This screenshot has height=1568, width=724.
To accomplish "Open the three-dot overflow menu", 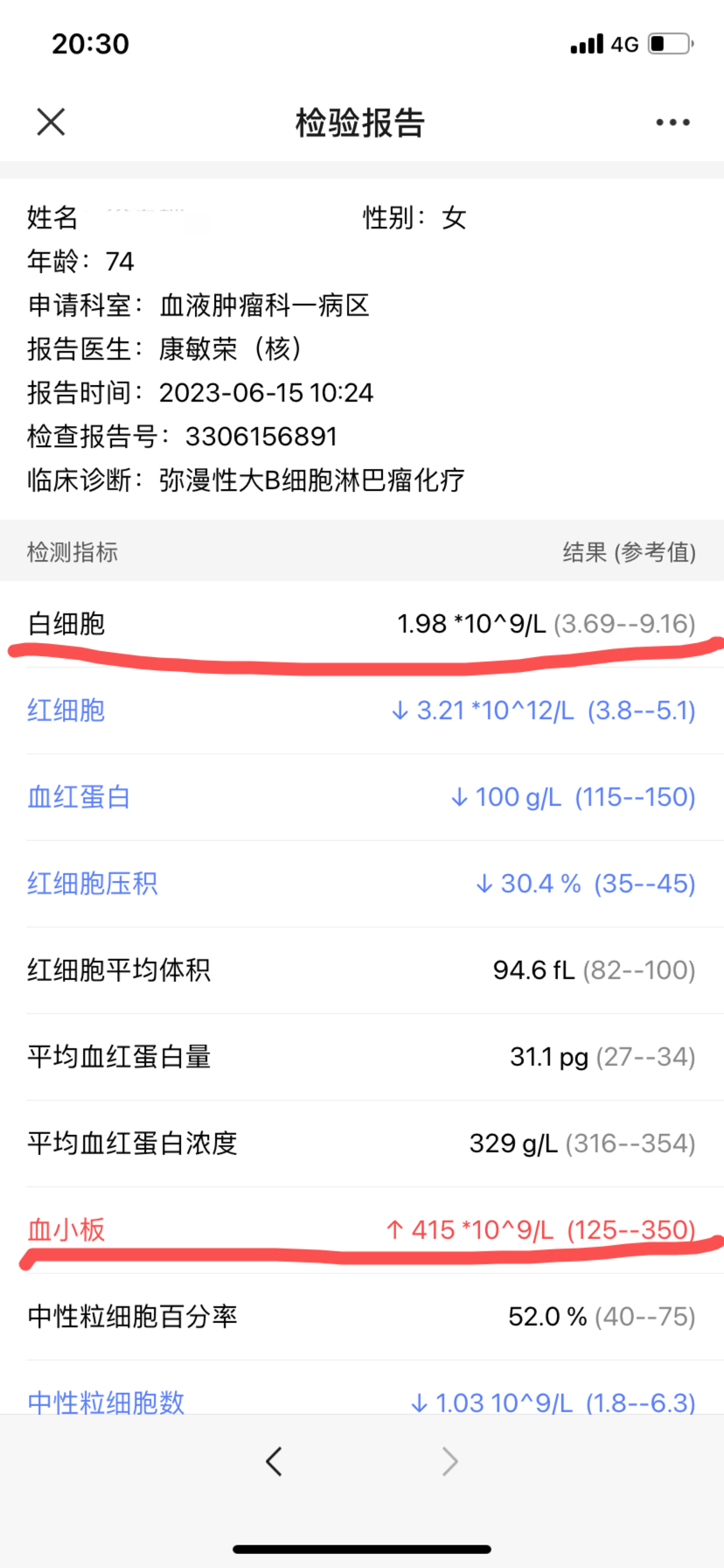I will coord(672,122).
